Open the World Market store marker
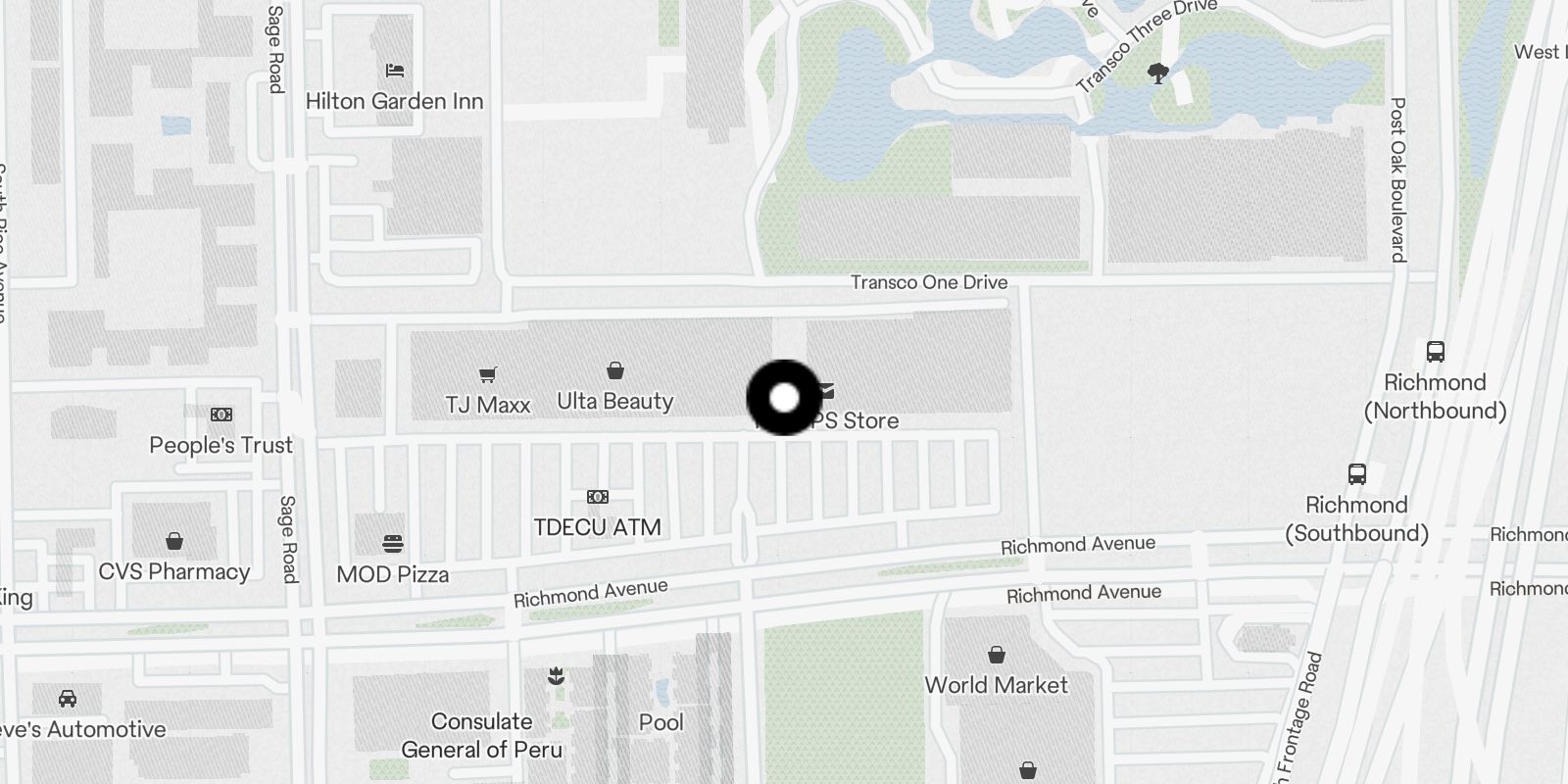 pos(996,654)
